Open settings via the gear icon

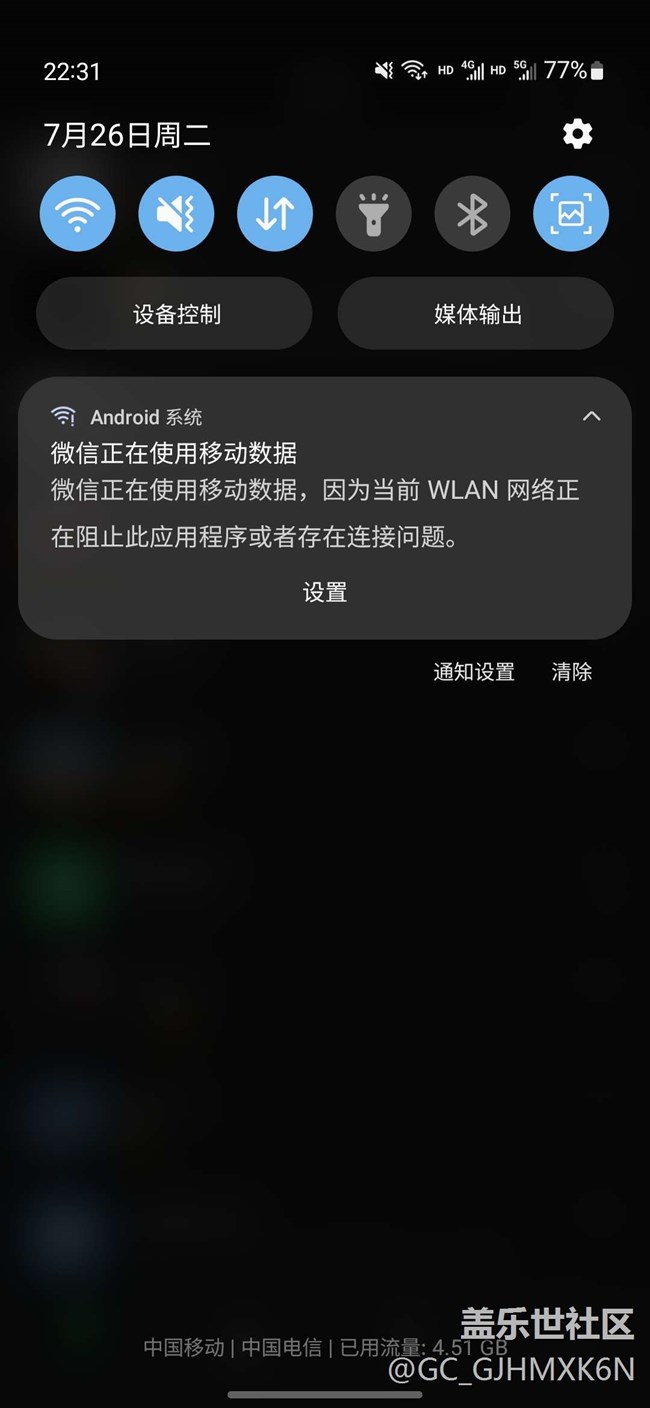click(x=577, y=134)
